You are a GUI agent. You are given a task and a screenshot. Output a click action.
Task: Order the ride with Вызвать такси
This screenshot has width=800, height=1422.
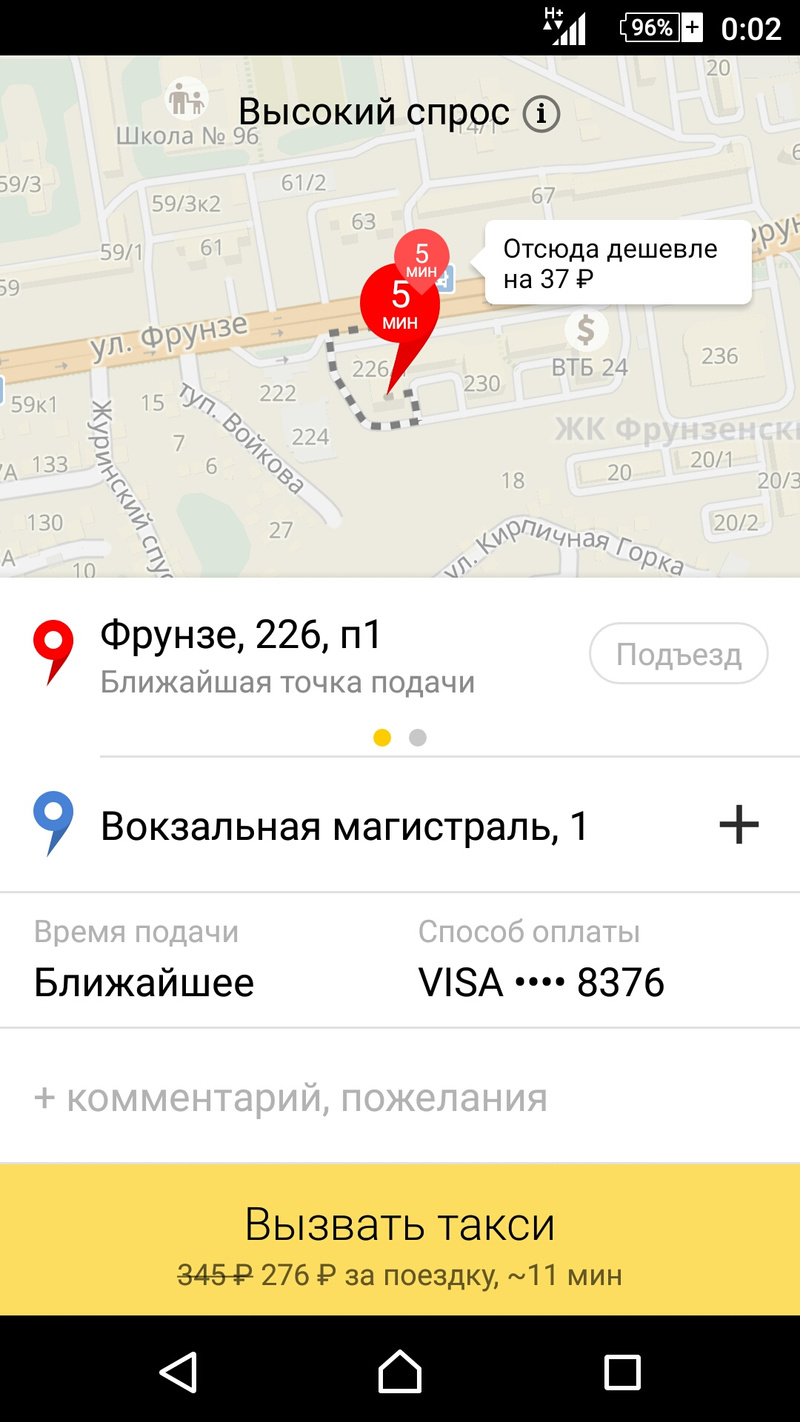(400, 1239)
